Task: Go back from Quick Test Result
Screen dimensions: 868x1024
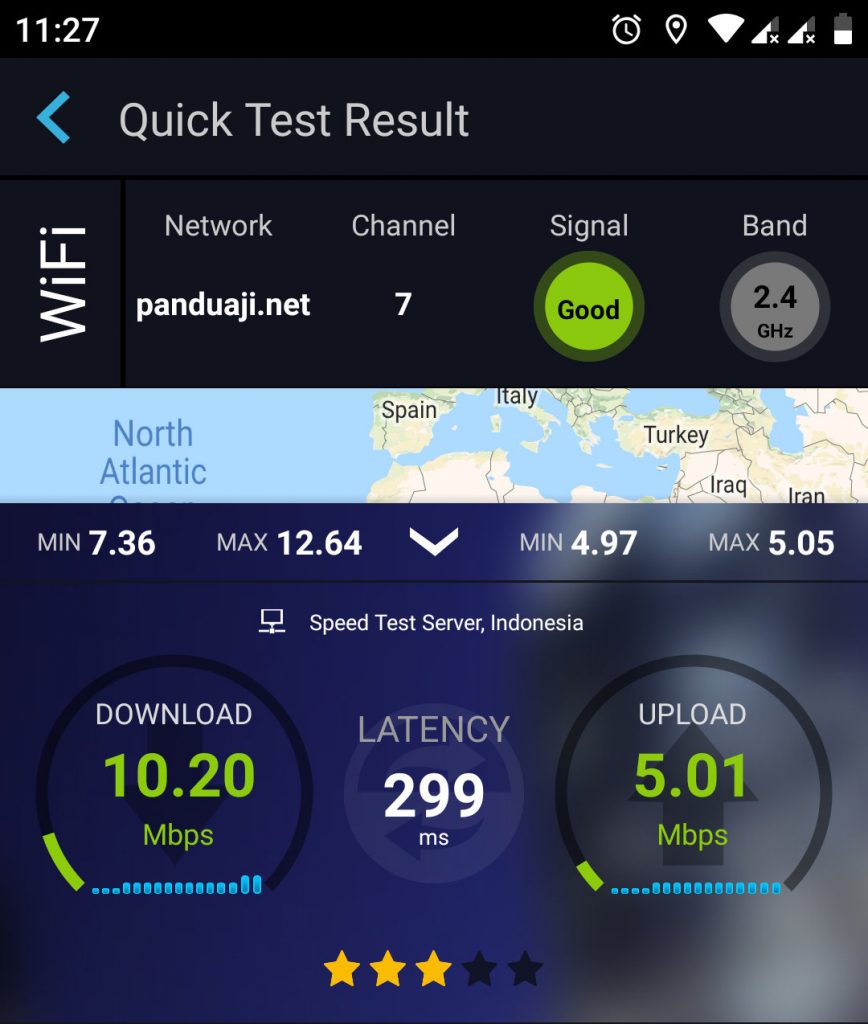Action: pos(54,118)
